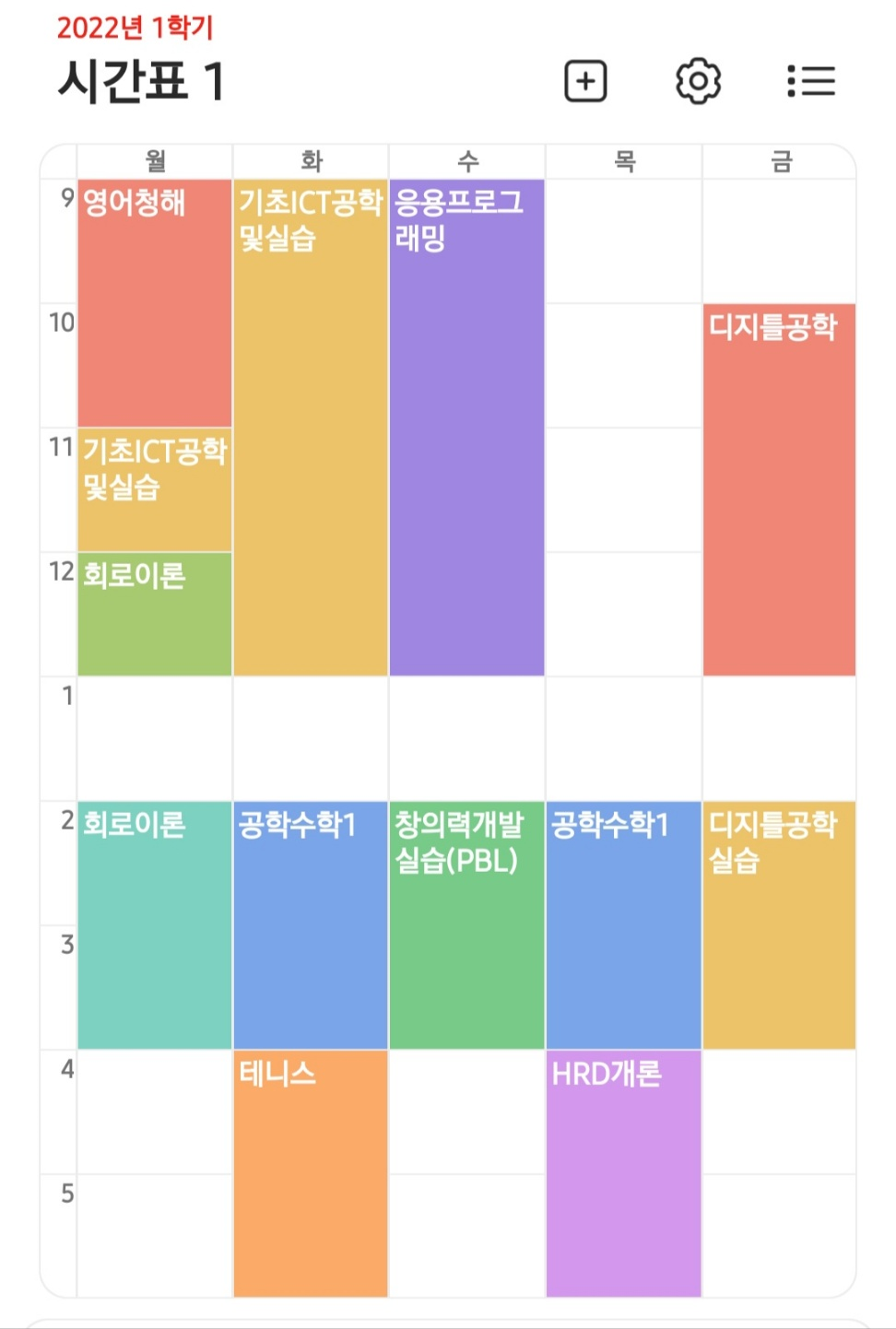Image resolution: width=896 pixels, height=1329 pixels.
Task: View the Thursday 공학수학1 class
Action: click(623, 924)
